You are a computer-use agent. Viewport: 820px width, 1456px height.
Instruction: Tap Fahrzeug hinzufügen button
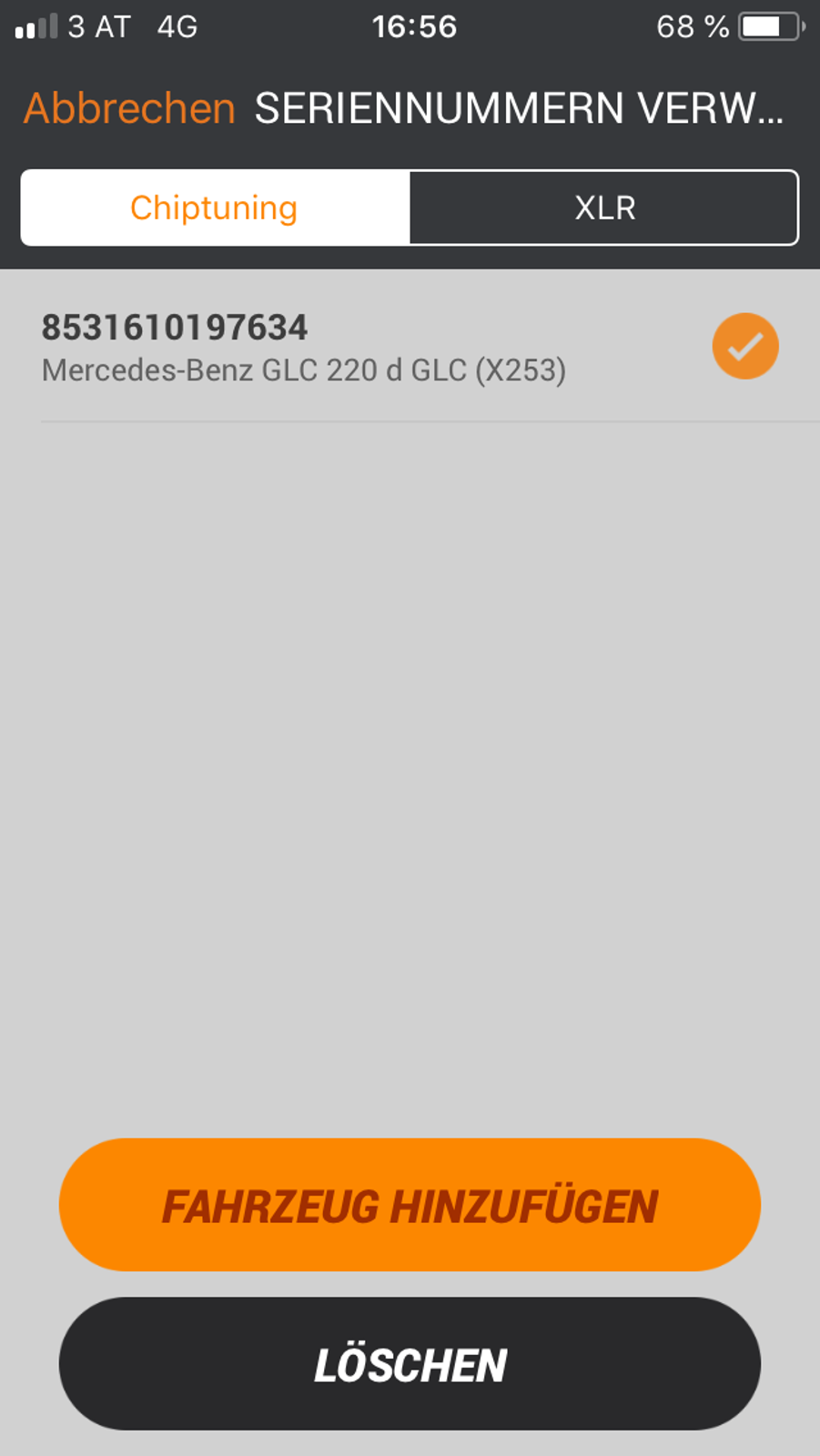point(410,1205)
